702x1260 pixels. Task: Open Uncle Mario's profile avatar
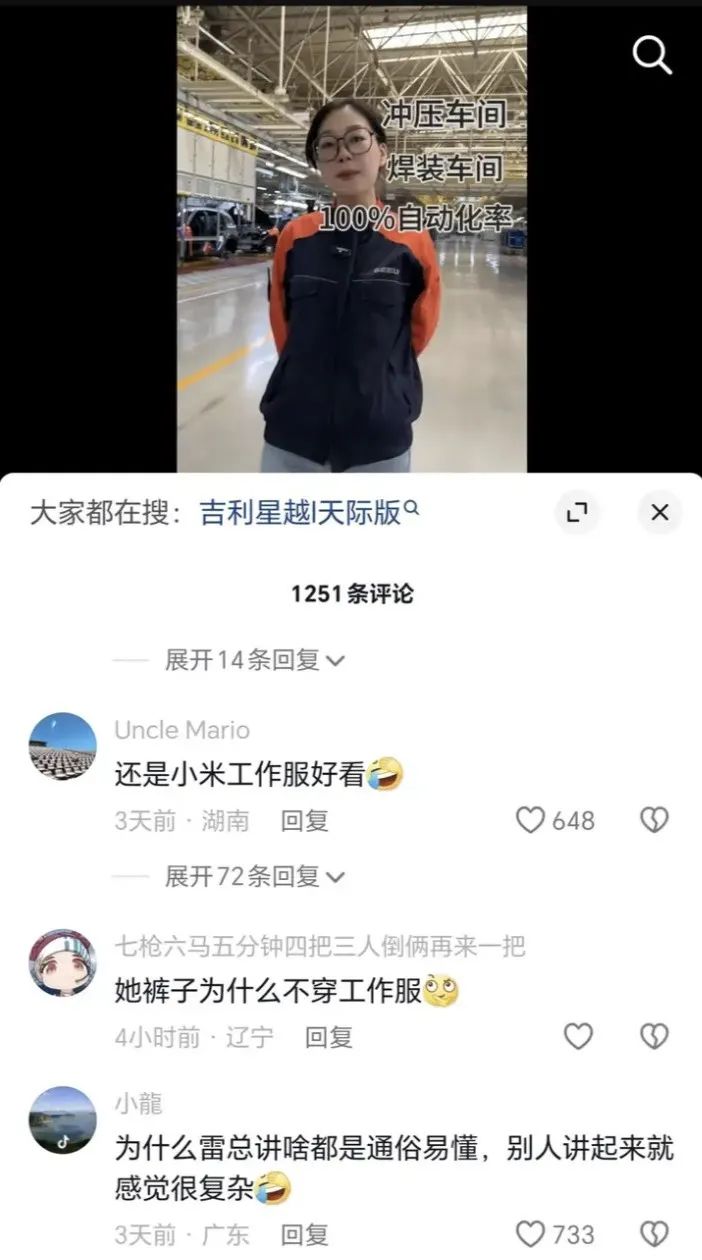63,746
